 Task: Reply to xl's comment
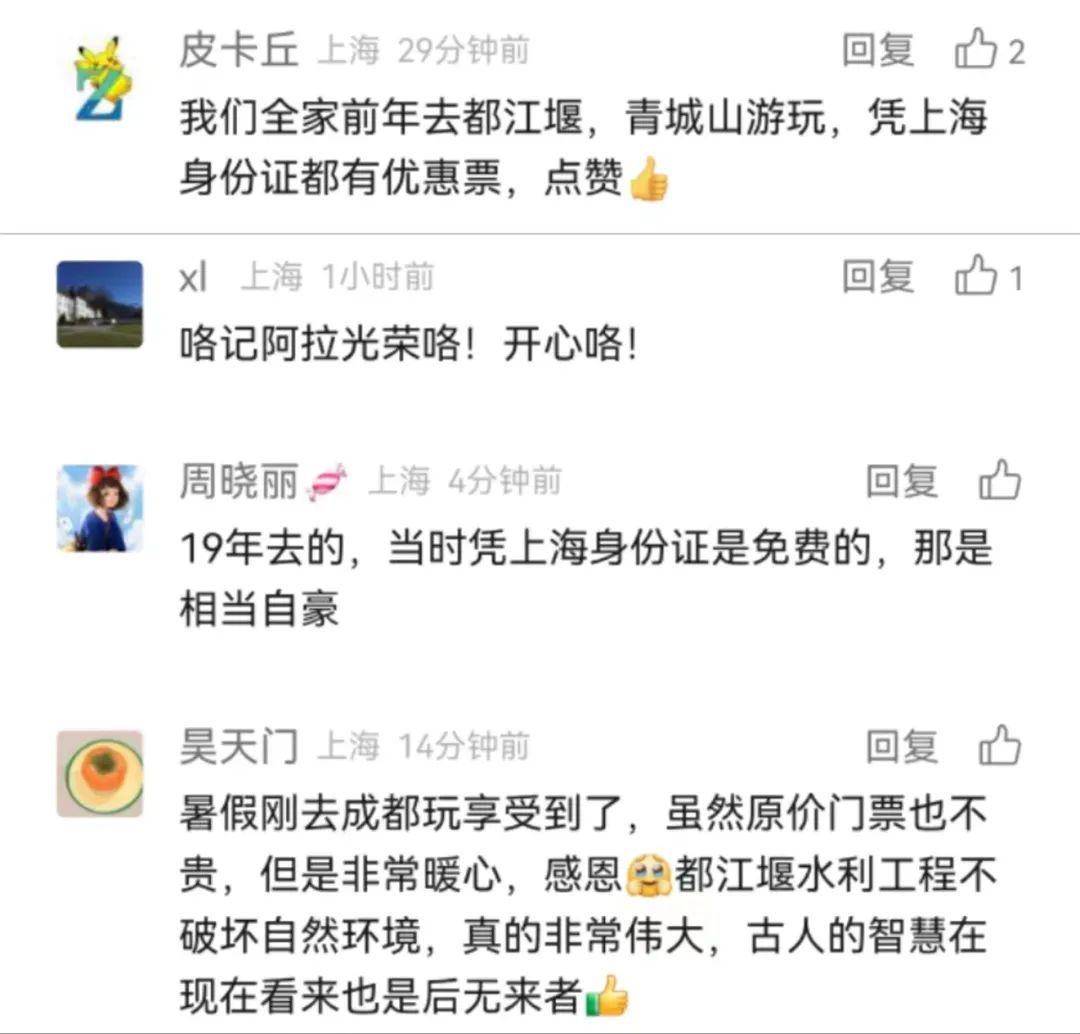click(878, 277)
